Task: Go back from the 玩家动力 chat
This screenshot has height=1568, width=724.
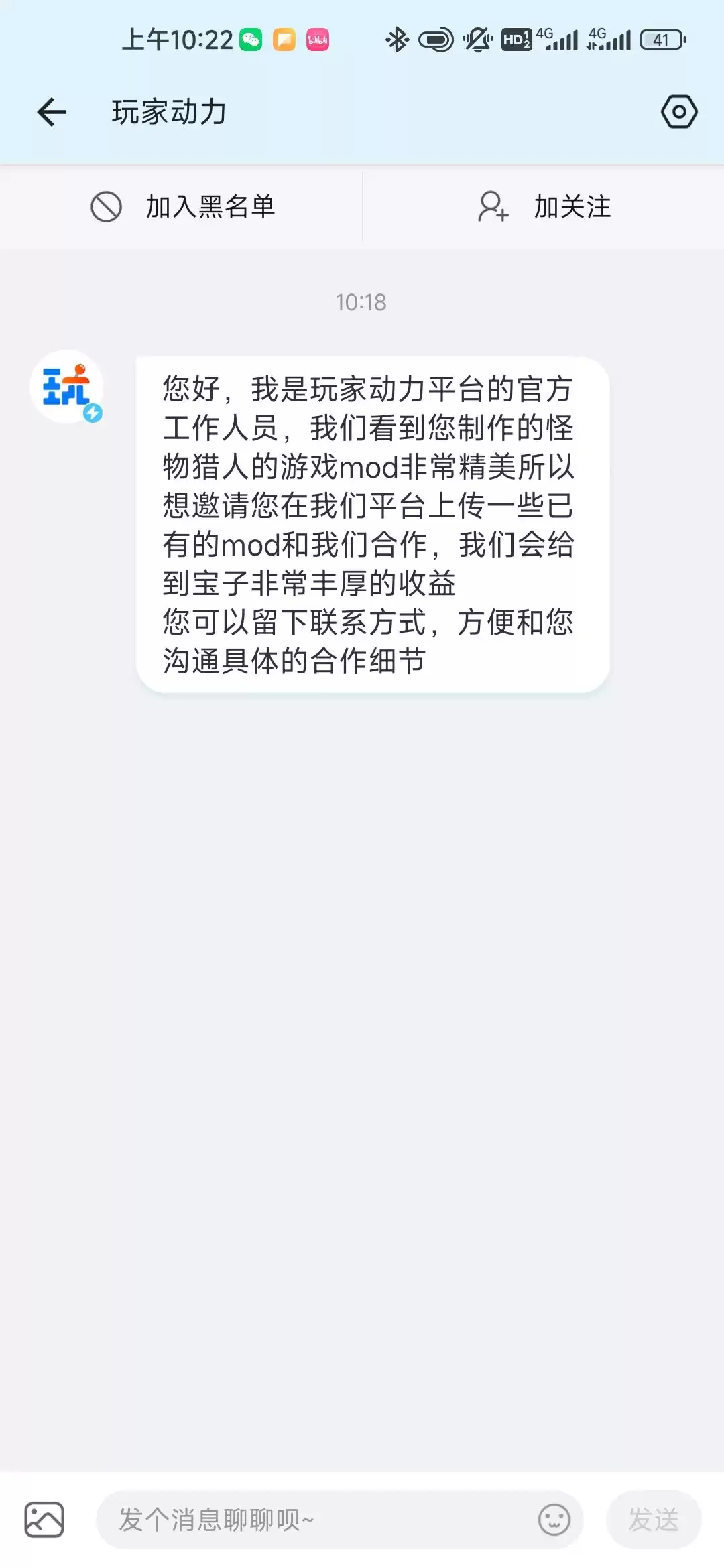Action: pos(52,112)
